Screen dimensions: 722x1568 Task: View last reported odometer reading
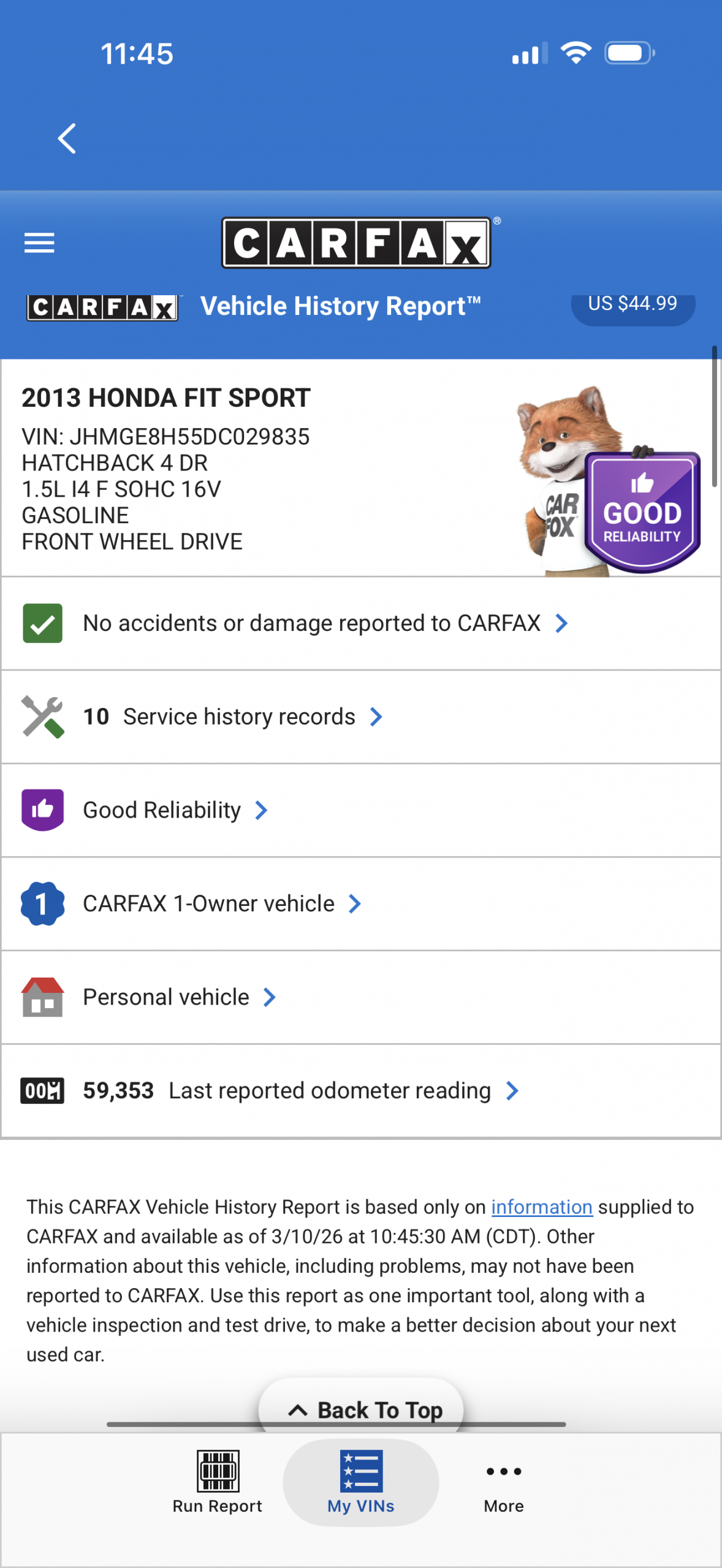click(x=300, y=1091)
